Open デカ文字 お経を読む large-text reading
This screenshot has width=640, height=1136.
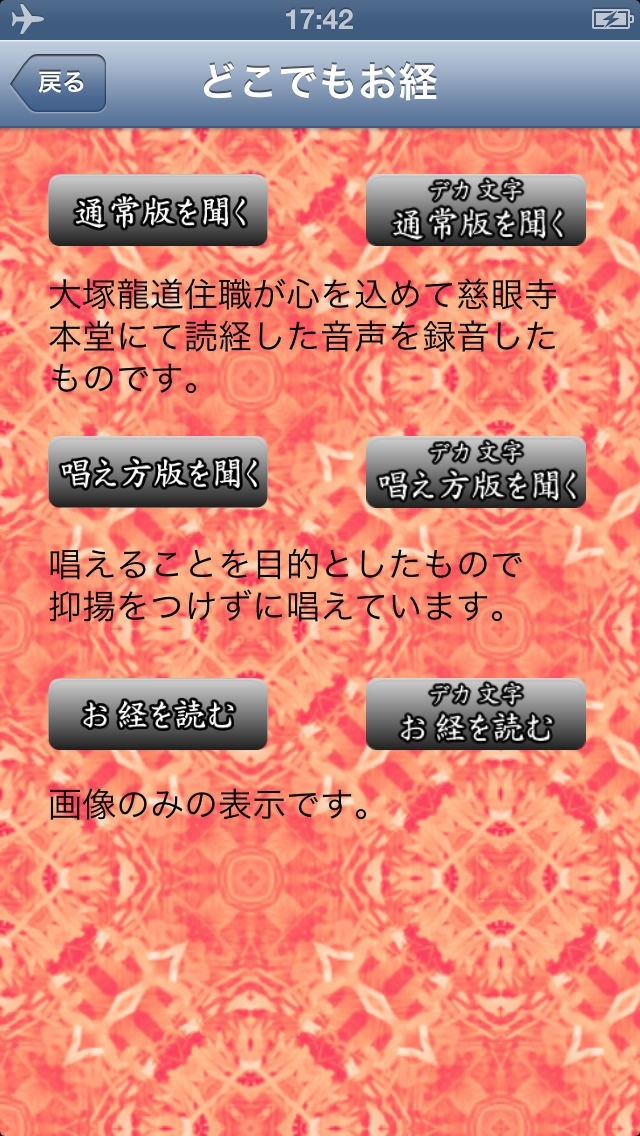point(475,714)
